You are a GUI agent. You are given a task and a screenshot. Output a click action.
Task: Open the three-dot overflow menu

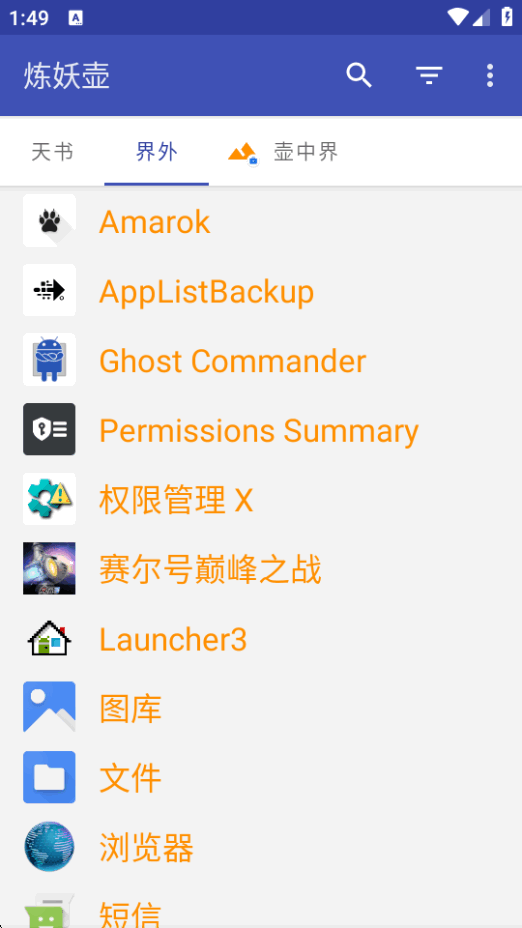pos(489,76)
